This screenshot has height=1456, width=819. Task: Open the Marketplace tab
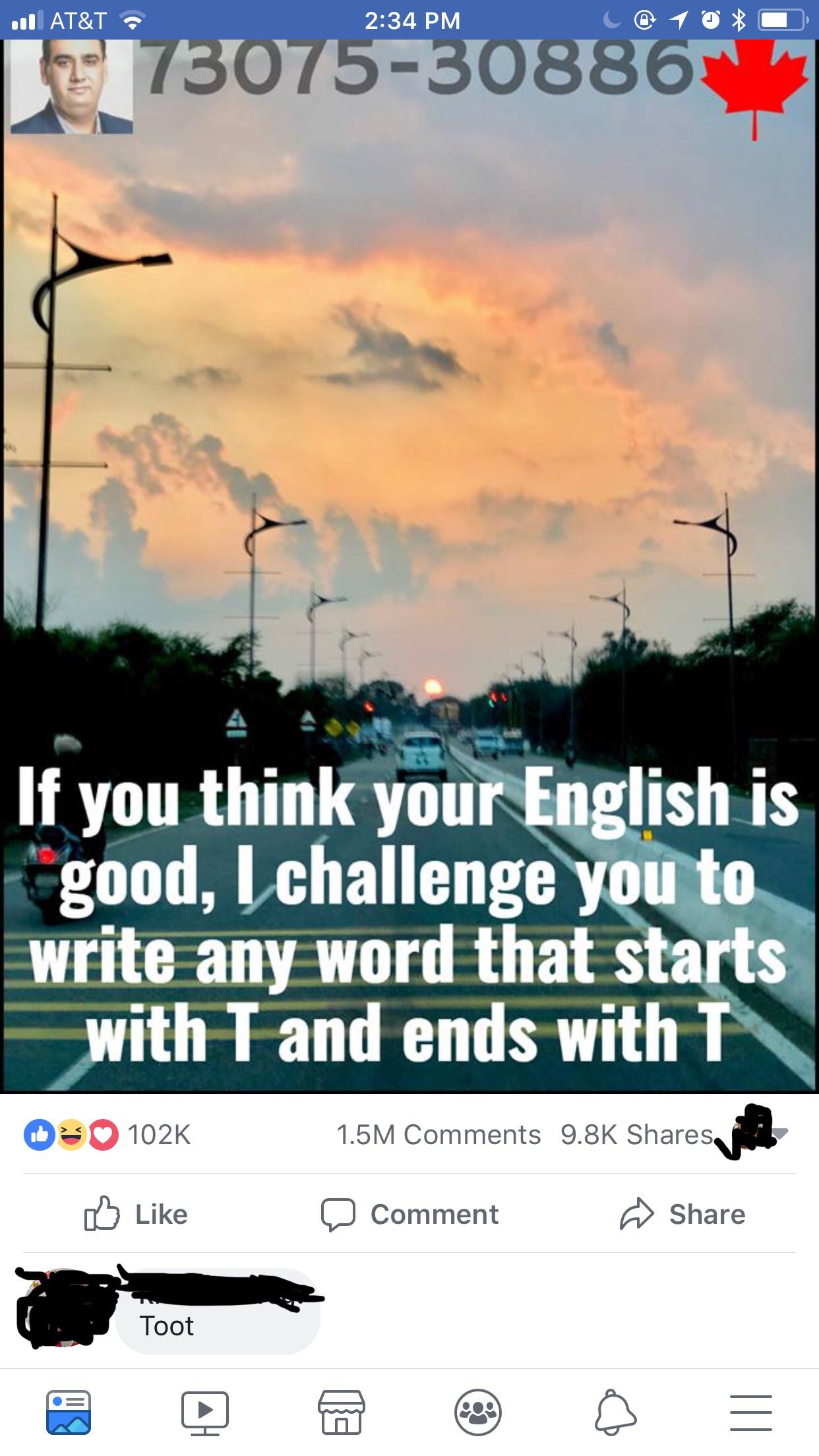(341, 1412)
